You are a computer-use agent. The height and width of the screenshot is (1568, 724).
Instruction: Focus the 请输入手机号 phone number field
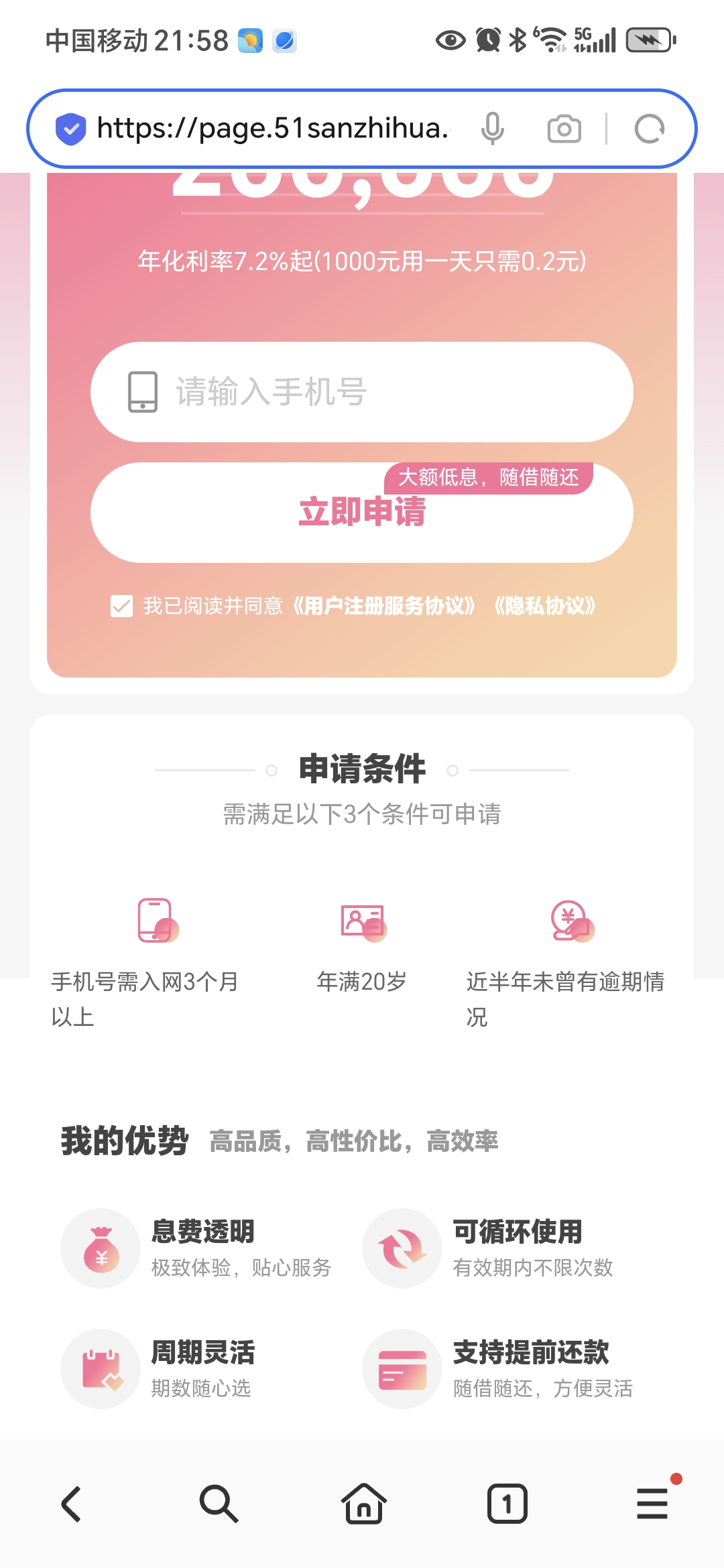pyautogui.click(x=362, y=392)
